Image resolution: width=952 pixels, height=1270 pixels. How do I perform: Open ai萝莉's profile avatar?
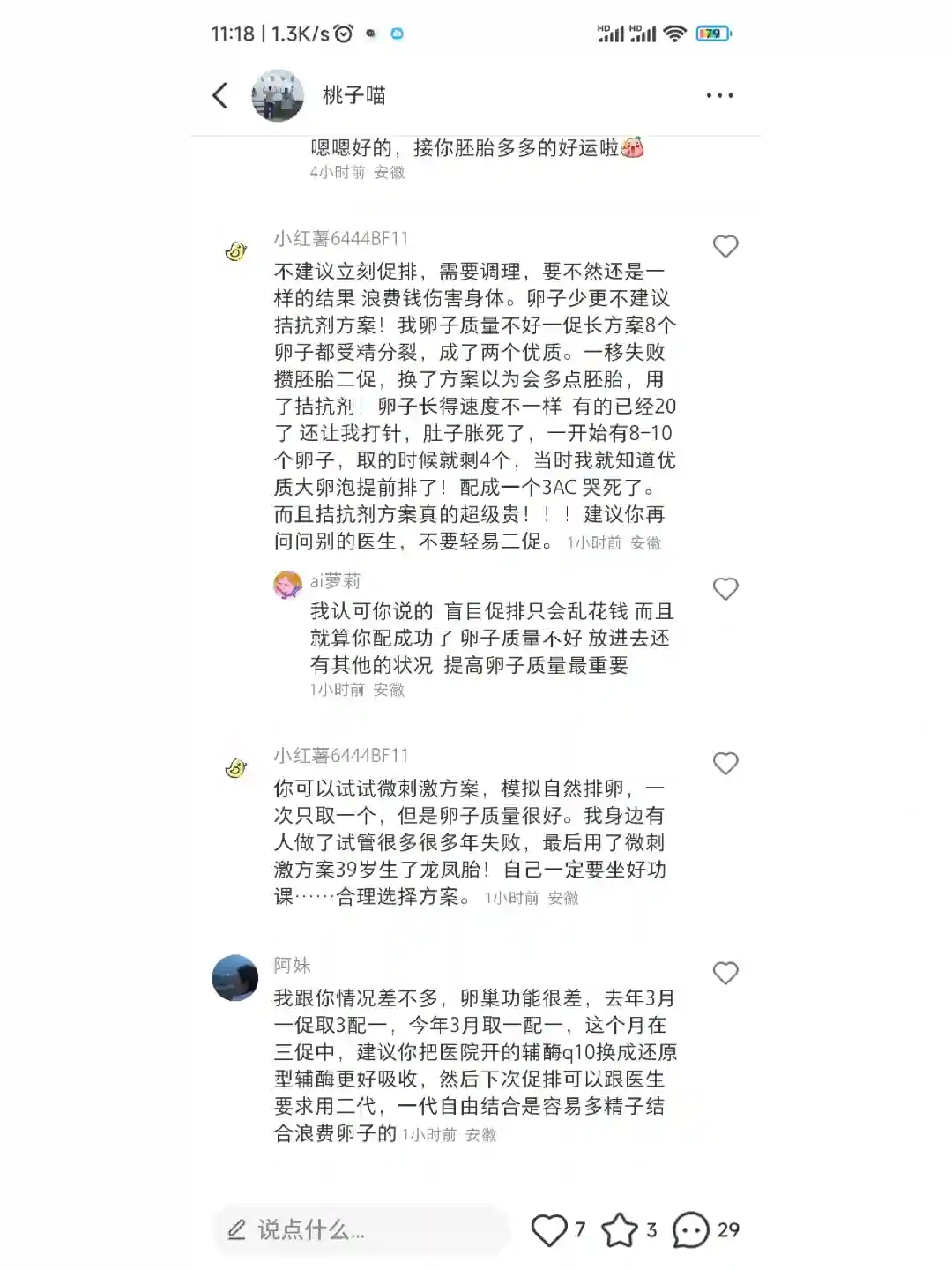pyautogui.click(x=287, y=584)
